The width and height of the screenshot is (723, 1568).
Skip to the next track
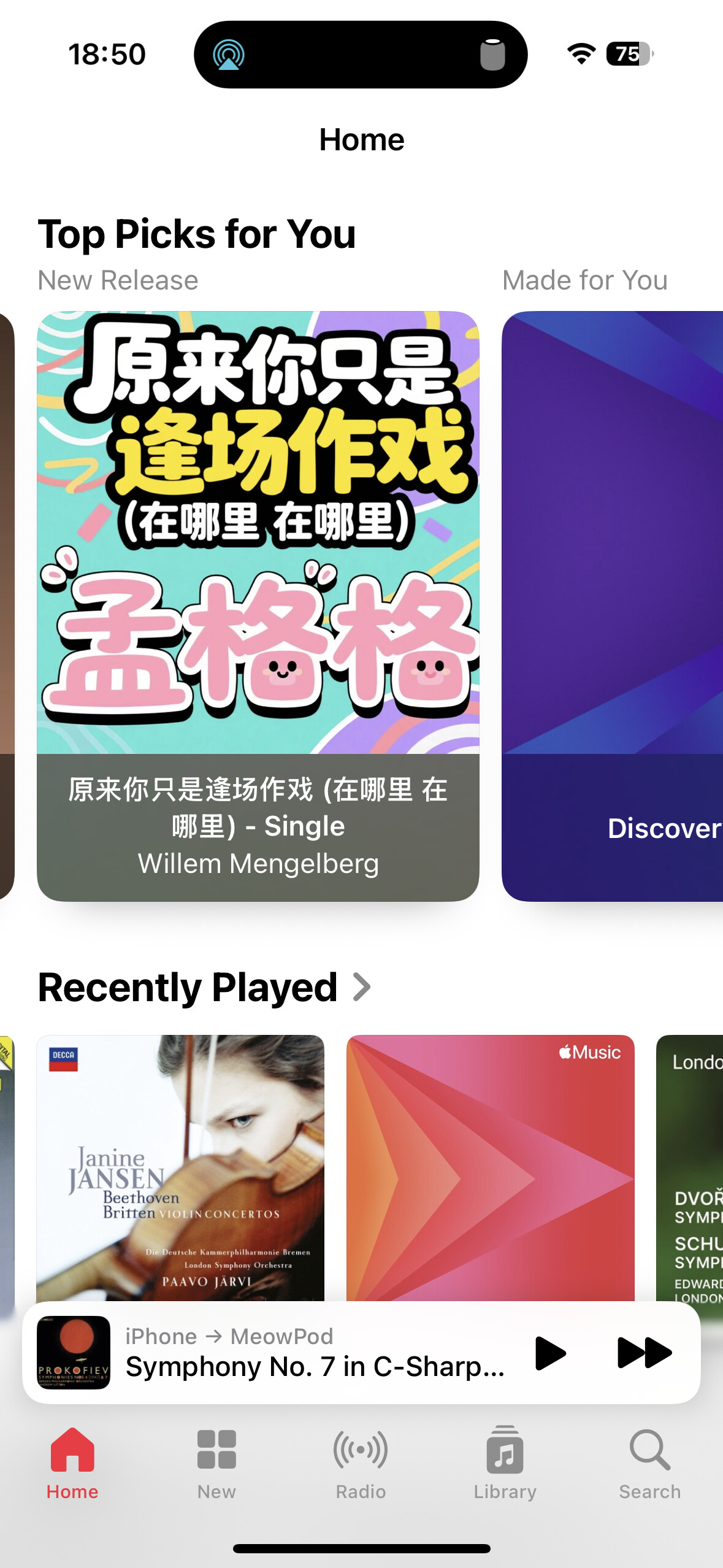point(645,1353)
